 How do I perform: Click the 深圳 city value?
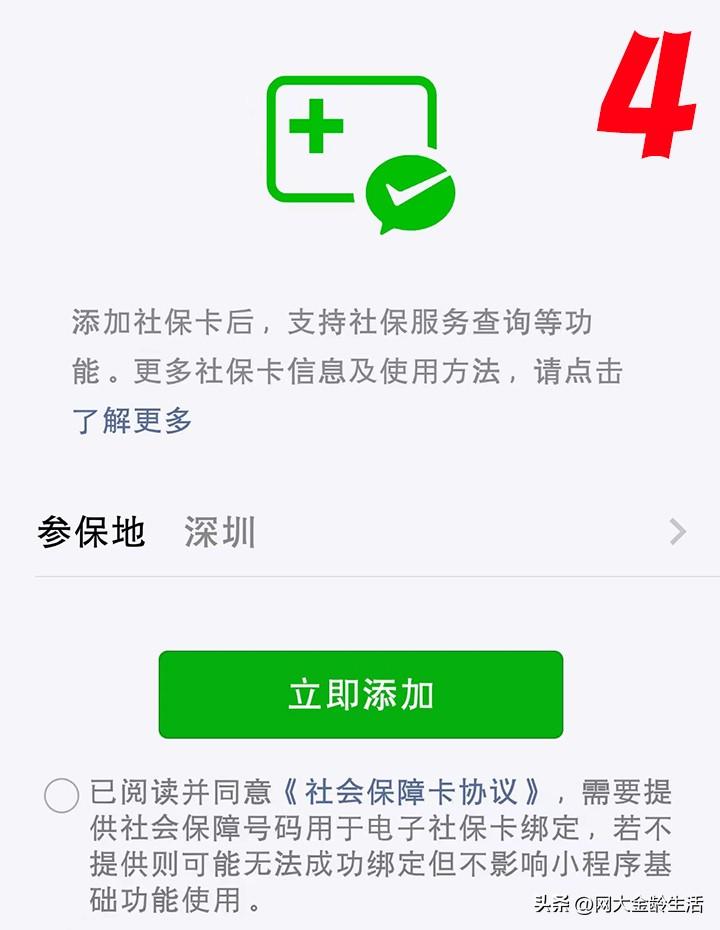[x=220, y=533]
